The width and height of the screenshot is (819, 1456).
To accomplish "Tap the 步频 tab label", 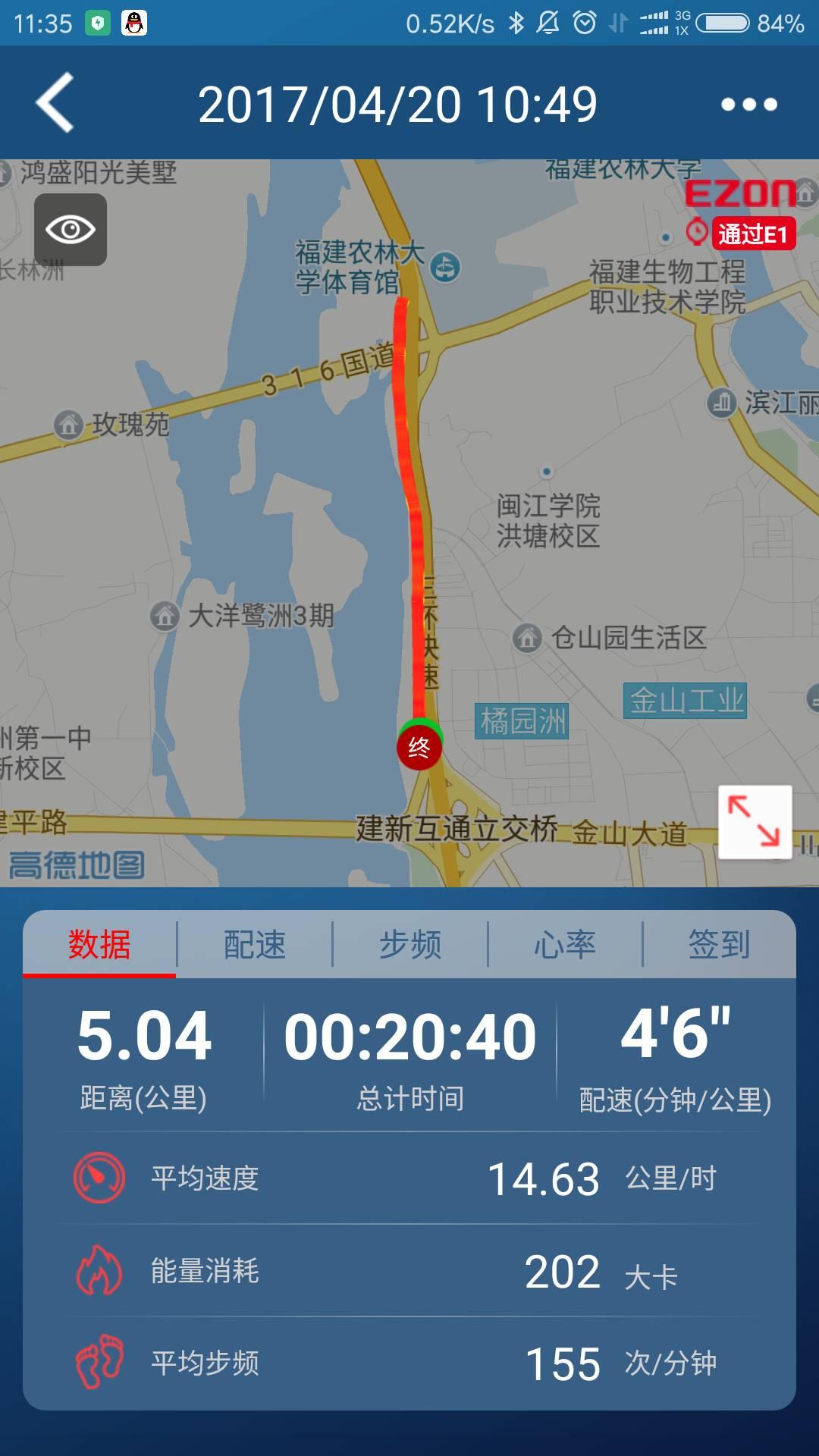I will click(409, 943).
